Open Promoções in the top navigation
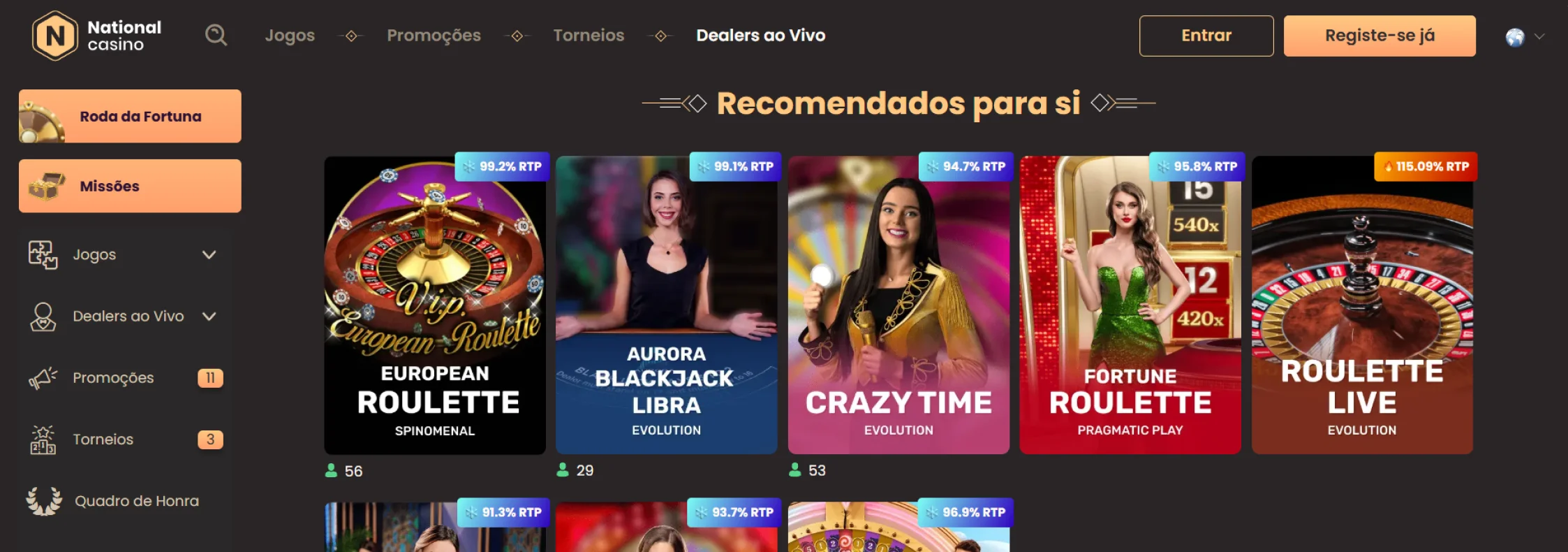 coord(434,35)
